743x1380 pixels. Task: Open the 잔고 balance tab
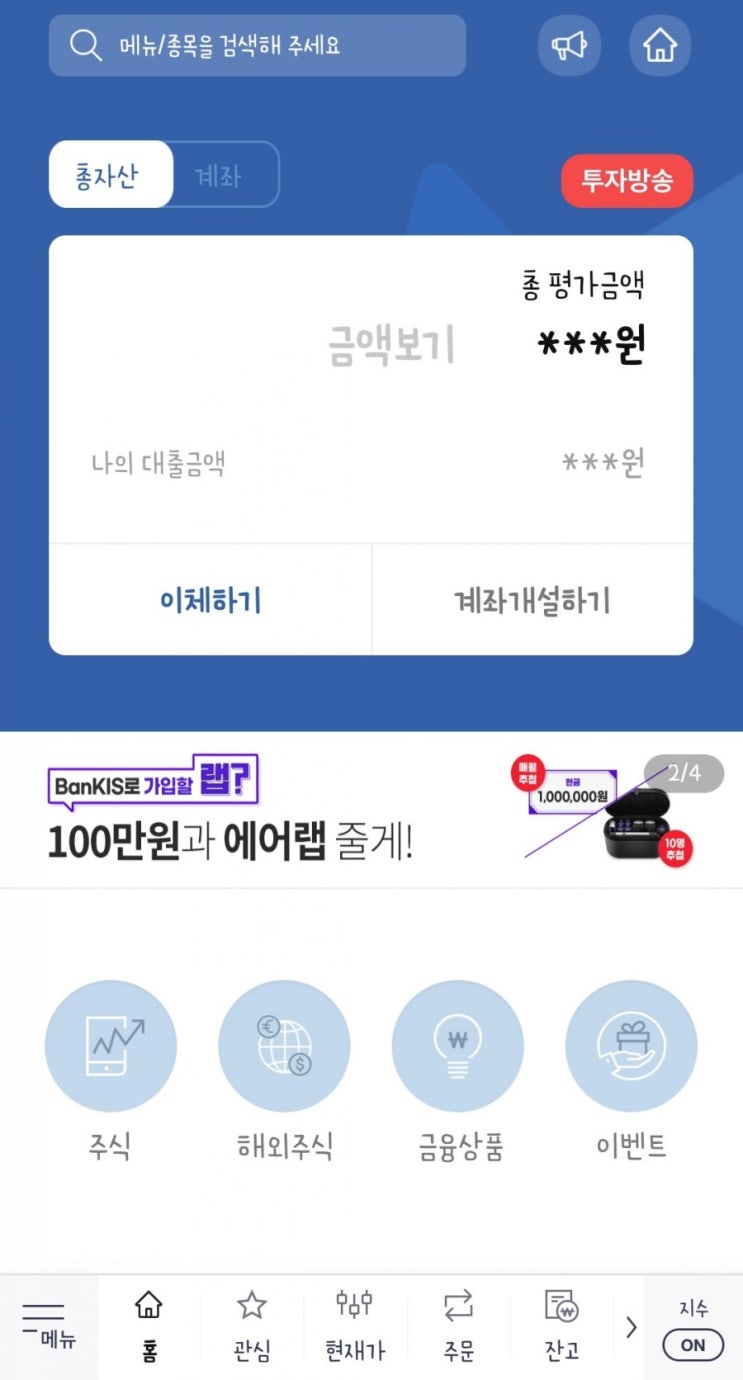click(561, 1326)
